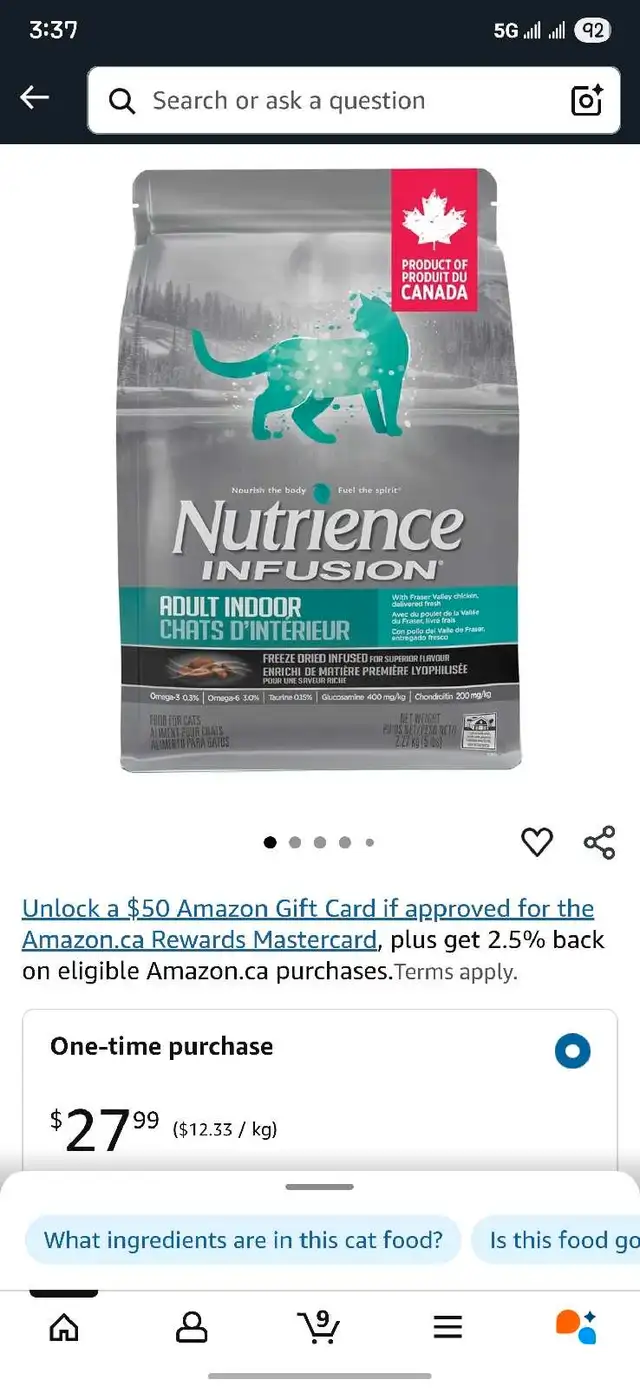Viewport: 640px width, 1388px height.
Task: Add product to wish list with heart
Action: coord(537,843)
